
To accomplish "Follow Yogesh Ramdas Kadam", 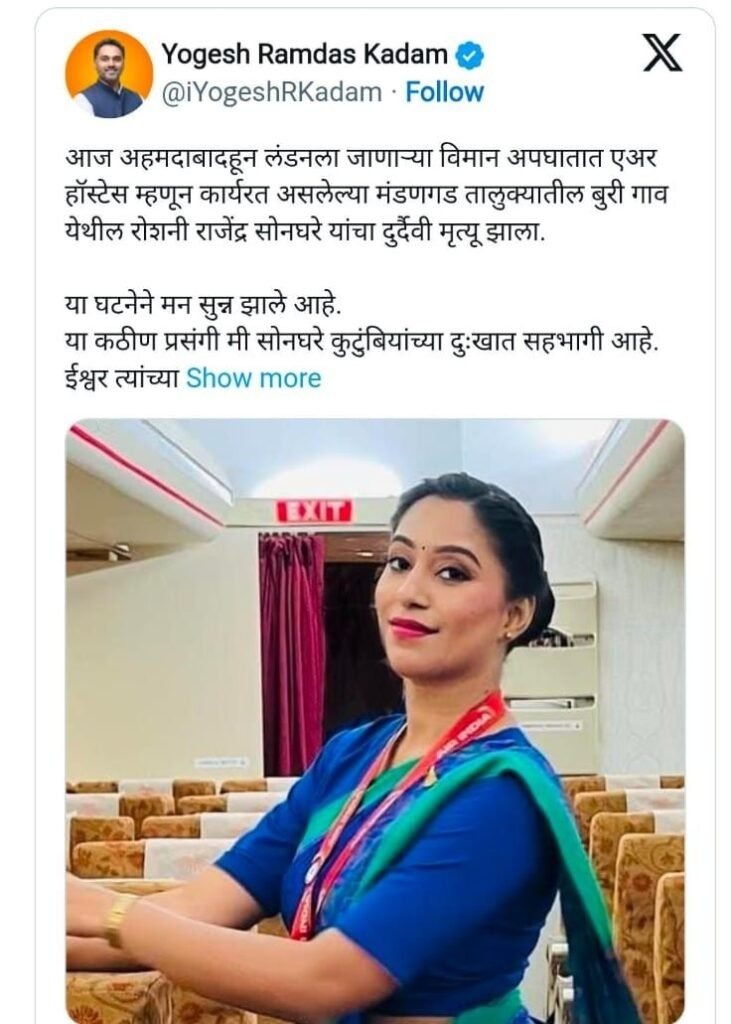I will click(x=444, y=92).
